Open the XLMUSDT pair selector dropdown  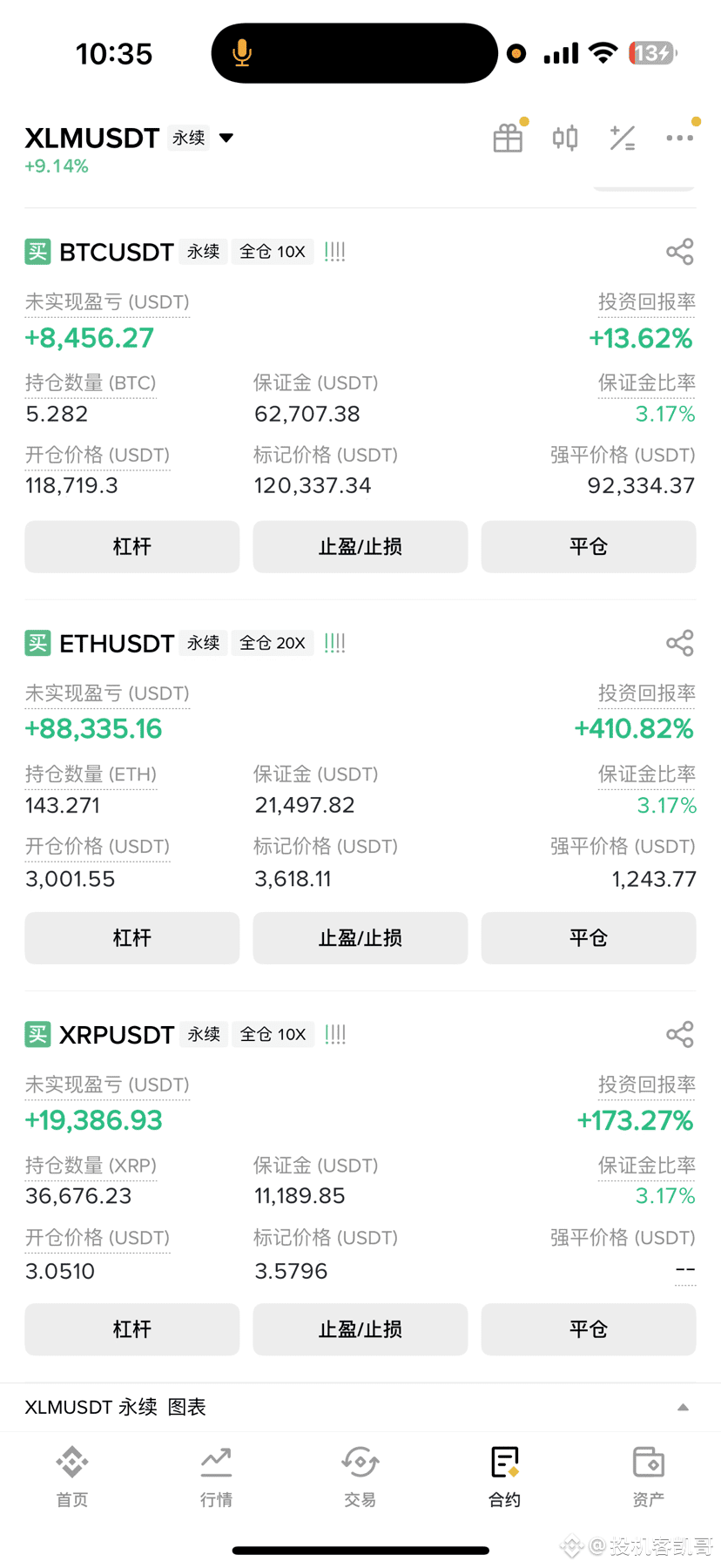click(226, 138)
